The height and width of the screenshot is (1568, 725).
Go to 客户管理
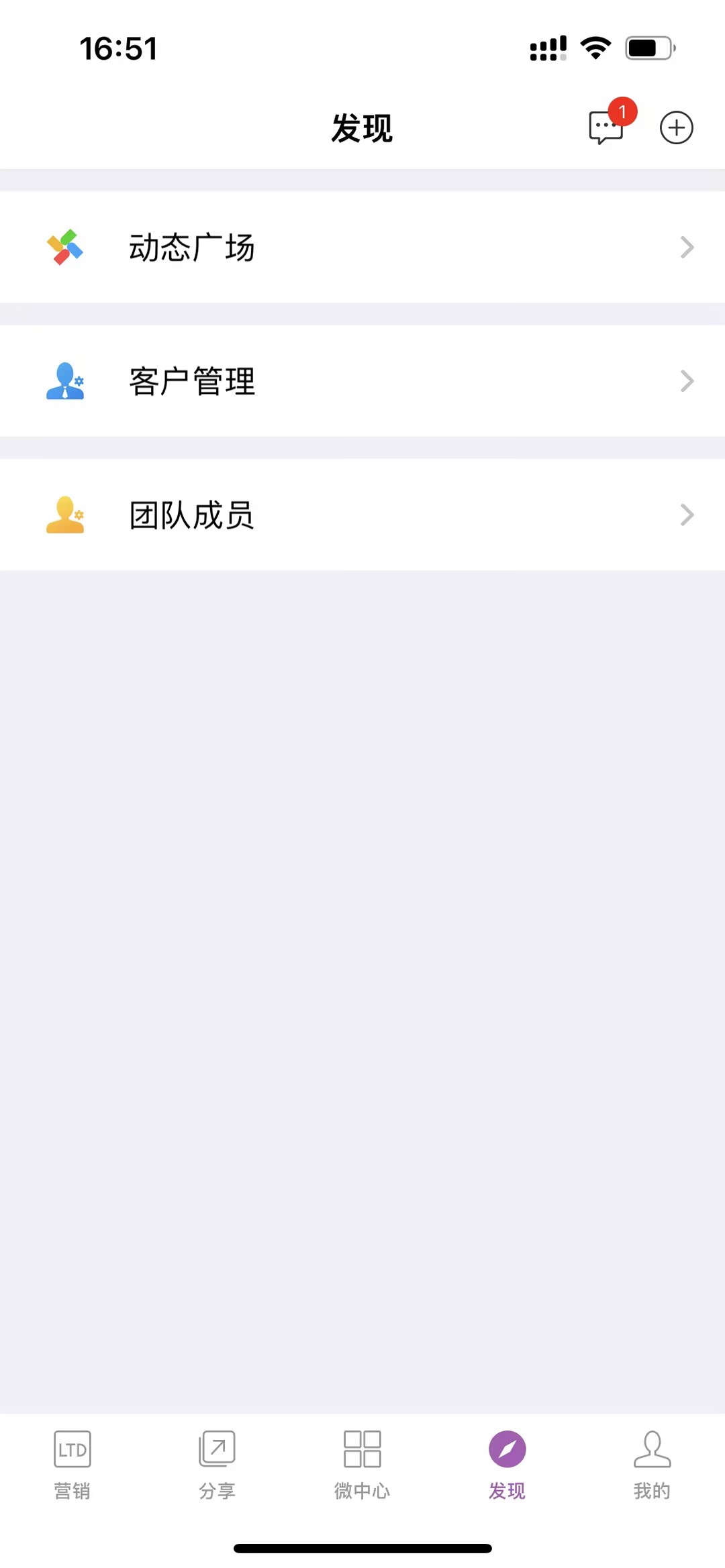click(x=362, y=381)
